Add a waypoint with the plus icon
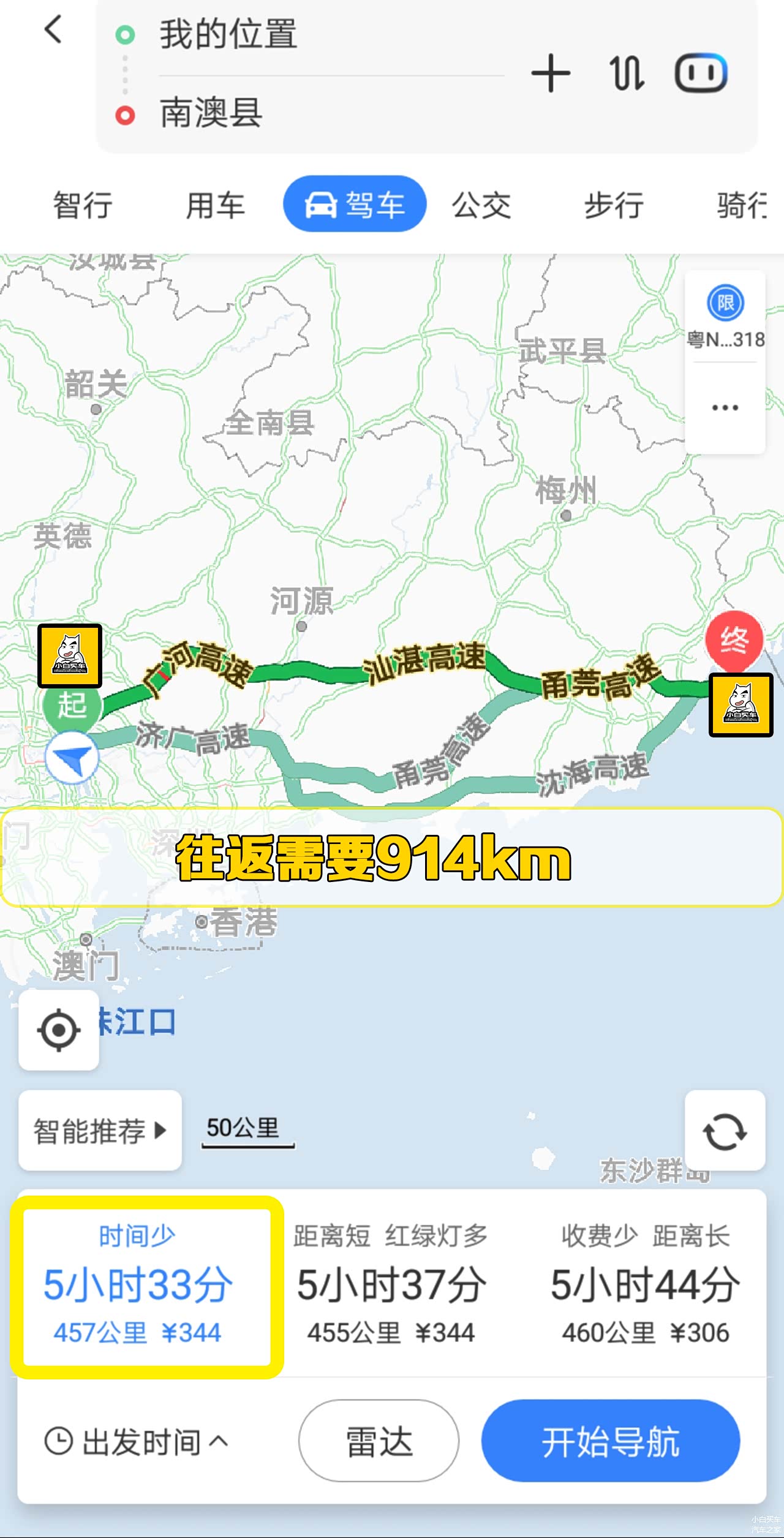 pyautogui.click(x=551, y=74)
